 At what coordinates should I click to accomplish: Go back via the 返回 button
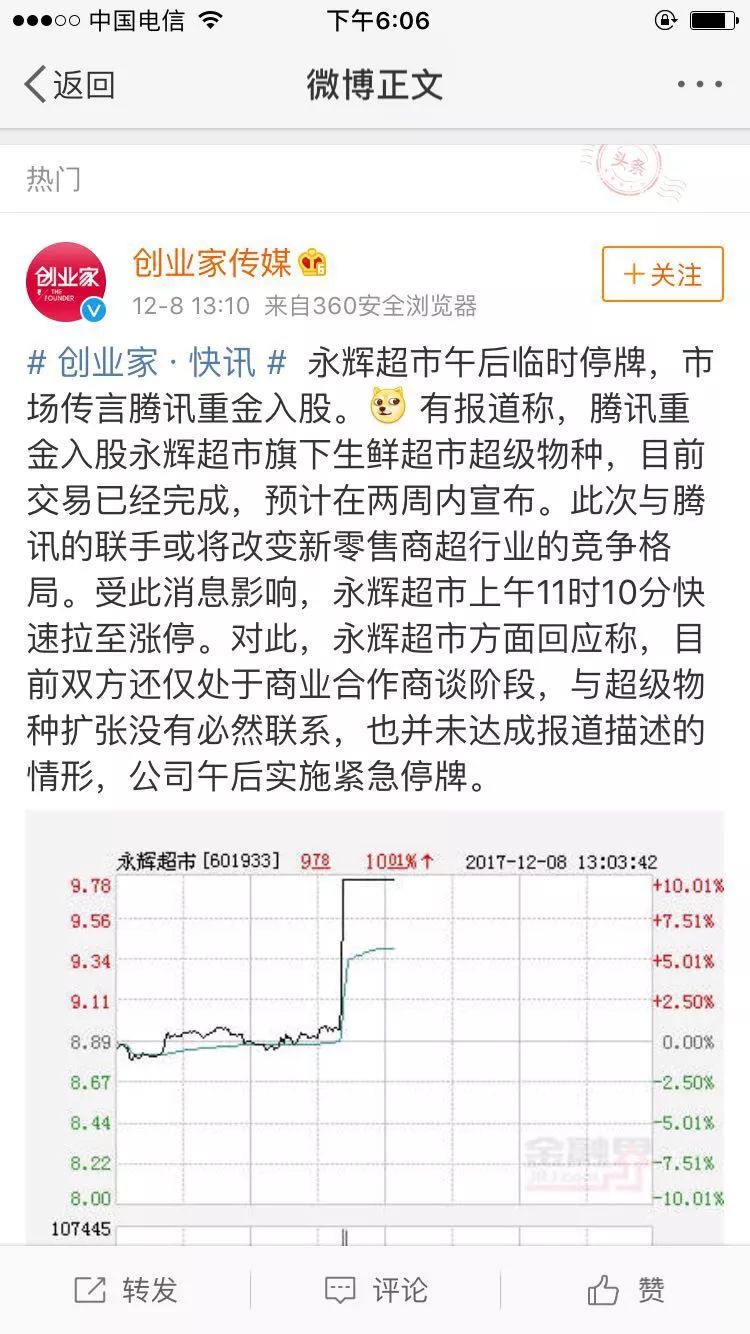pos(70,85)
